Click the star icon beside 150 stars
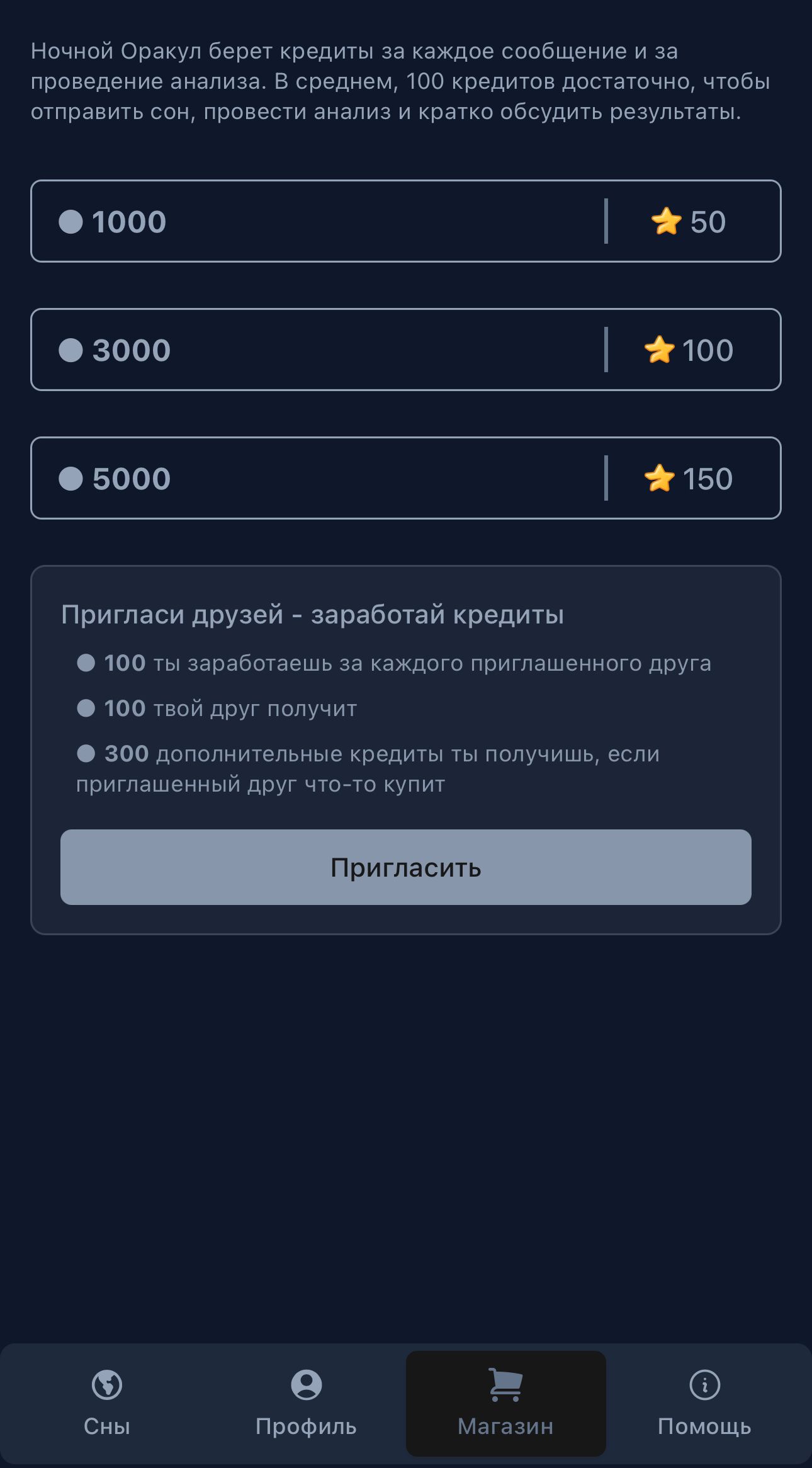Viewport: 812px width, 1468px height. (x=660, y=479)
